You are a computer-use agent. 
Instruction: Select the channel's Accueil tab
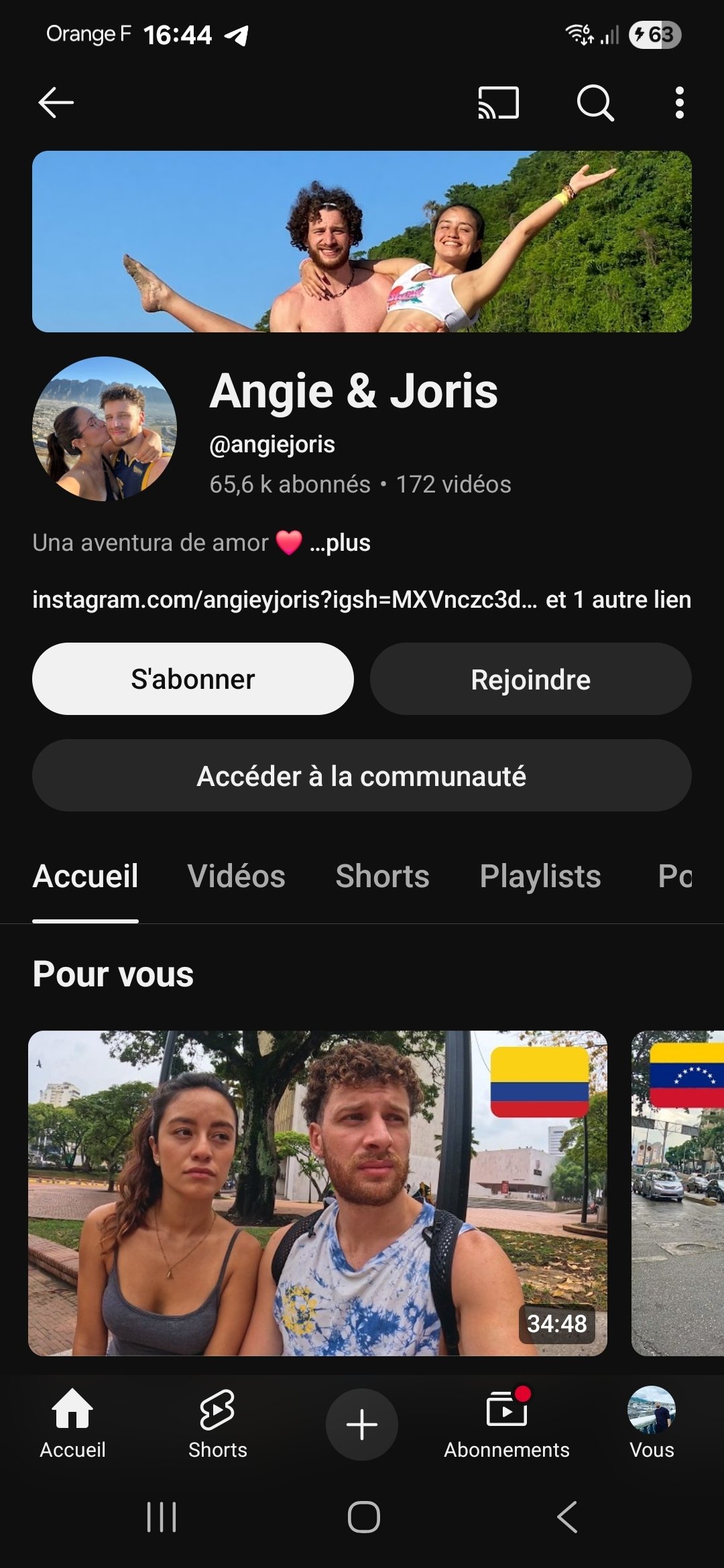(x=86, y=876)
